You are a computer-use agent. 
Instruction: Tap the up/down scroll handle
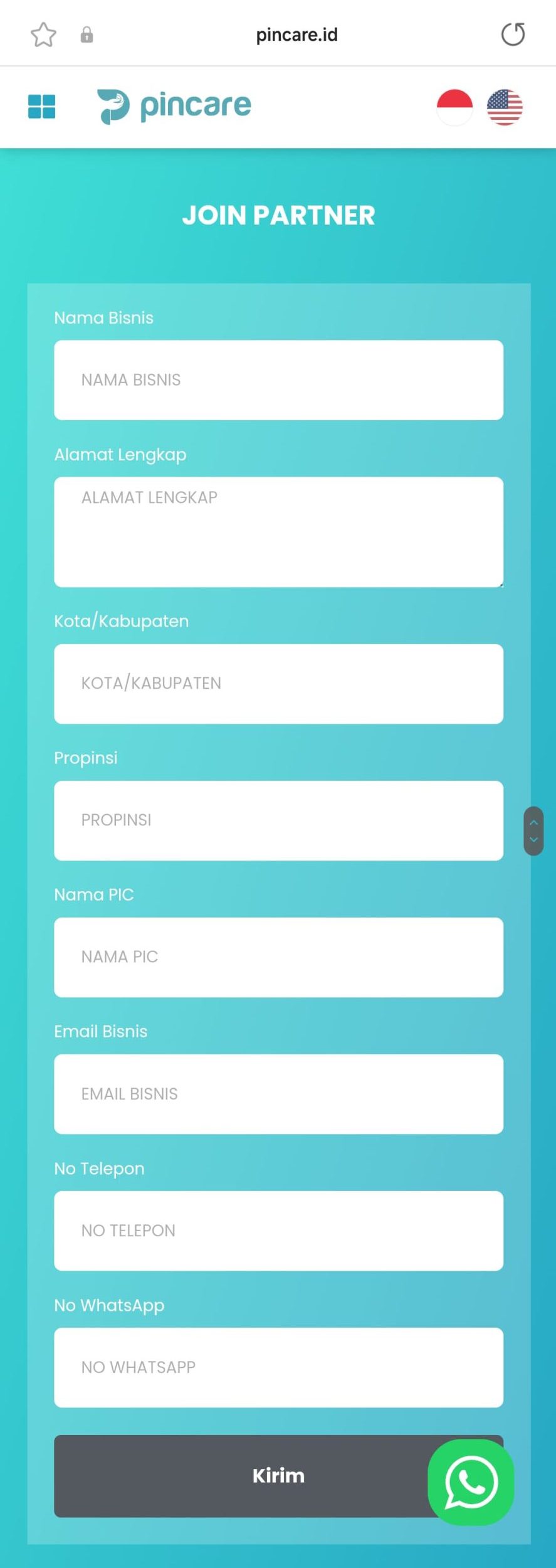[533, 830]
